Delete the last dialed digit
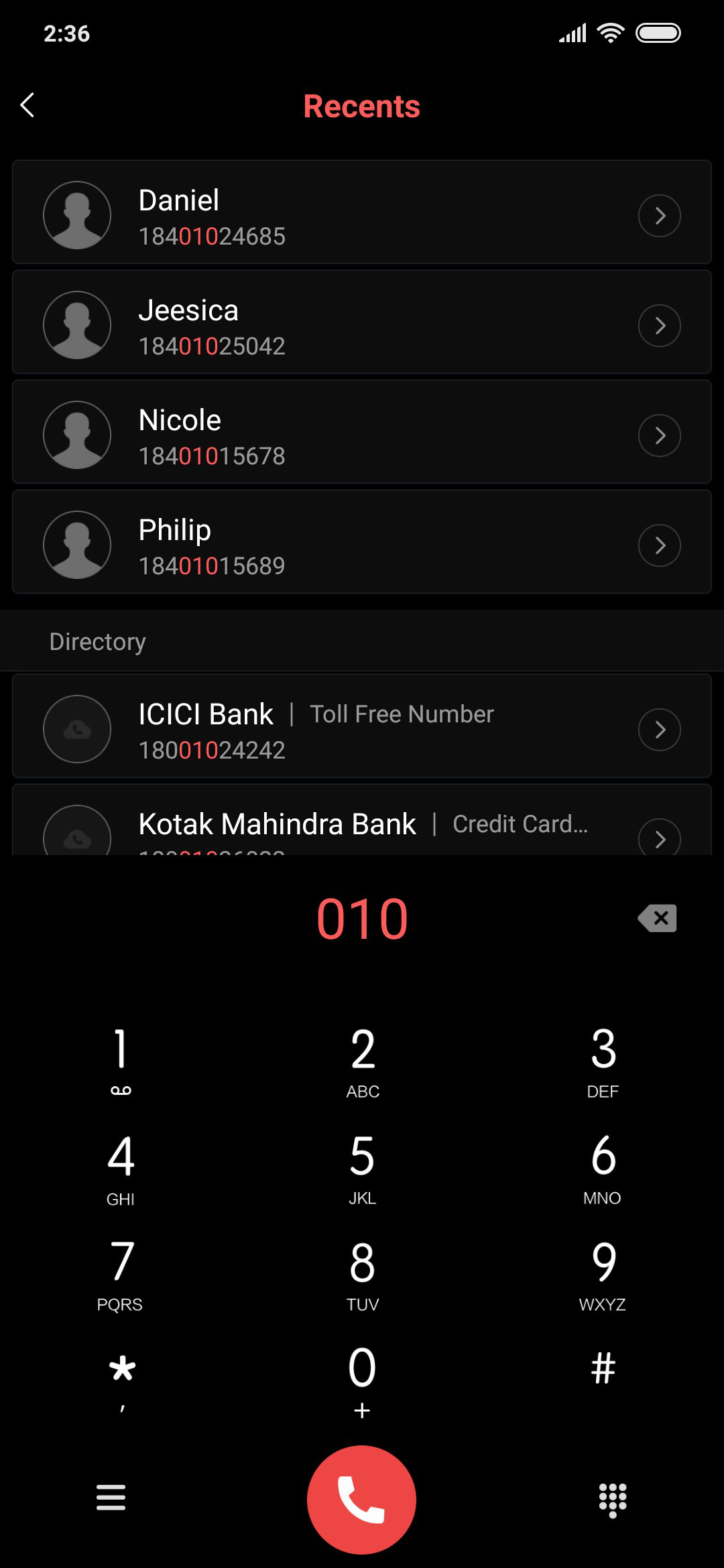724x1568 pixels. pos(658,918)
